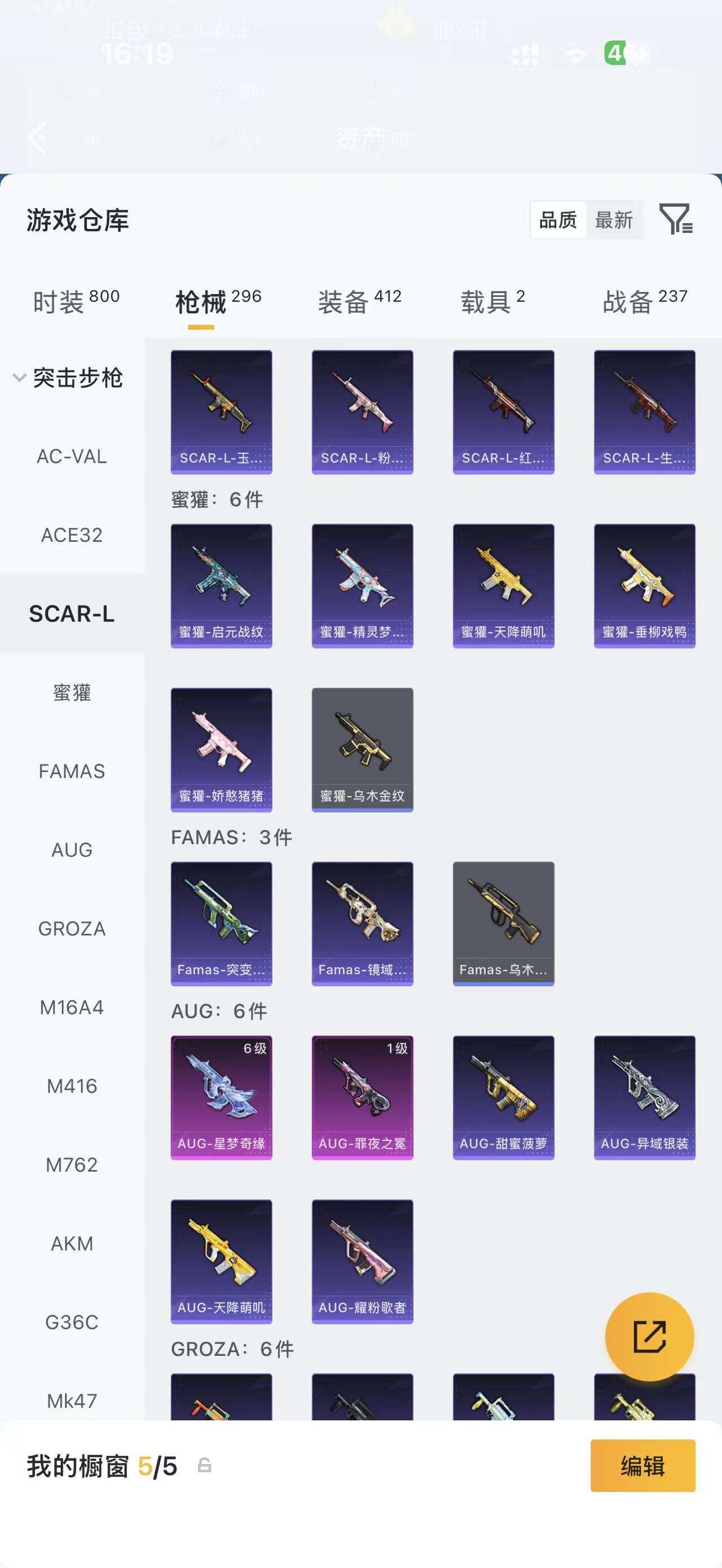Viewport: 722px width, 1568px height.
Task: Open the AUG-星梦奇缘 skin
Action: (x=222, y=1097)
